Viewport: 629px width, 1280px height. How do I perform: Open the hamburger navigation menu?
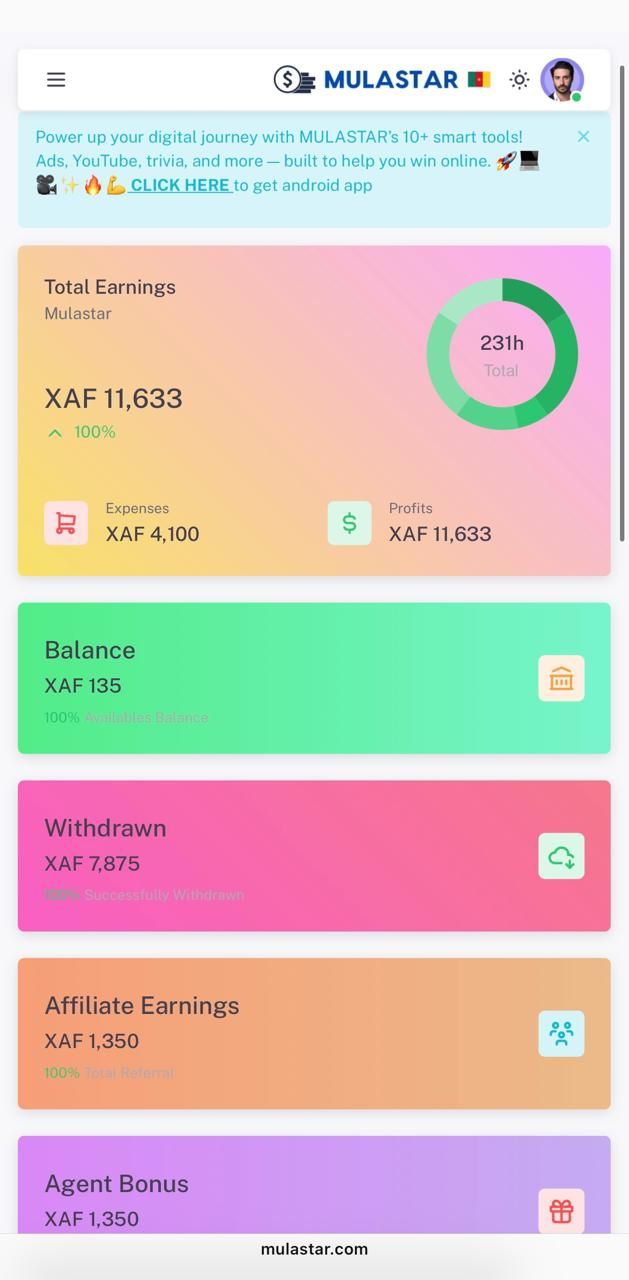click(56, 80)
